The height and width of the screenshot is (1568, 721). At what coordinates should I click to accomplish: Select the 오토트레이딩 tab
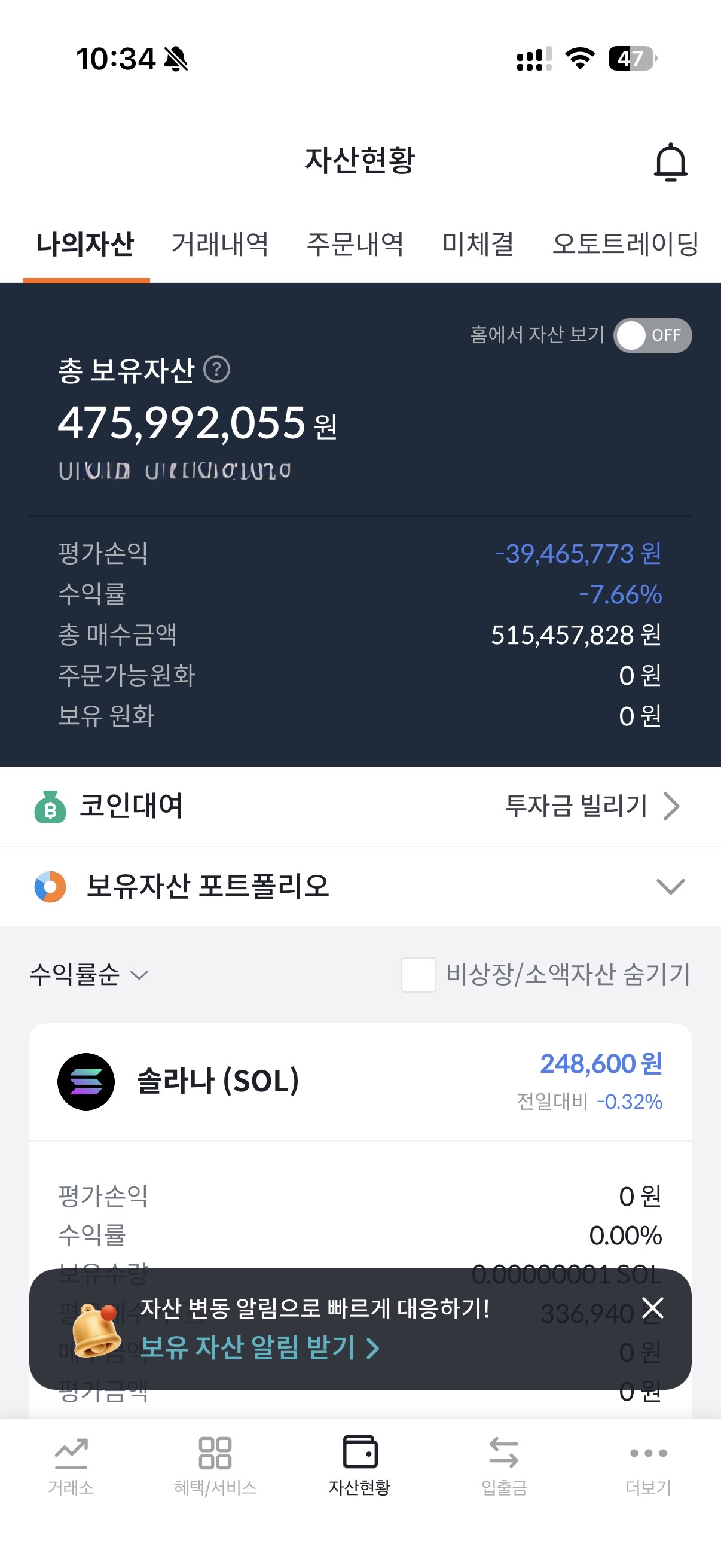[625, 244]
